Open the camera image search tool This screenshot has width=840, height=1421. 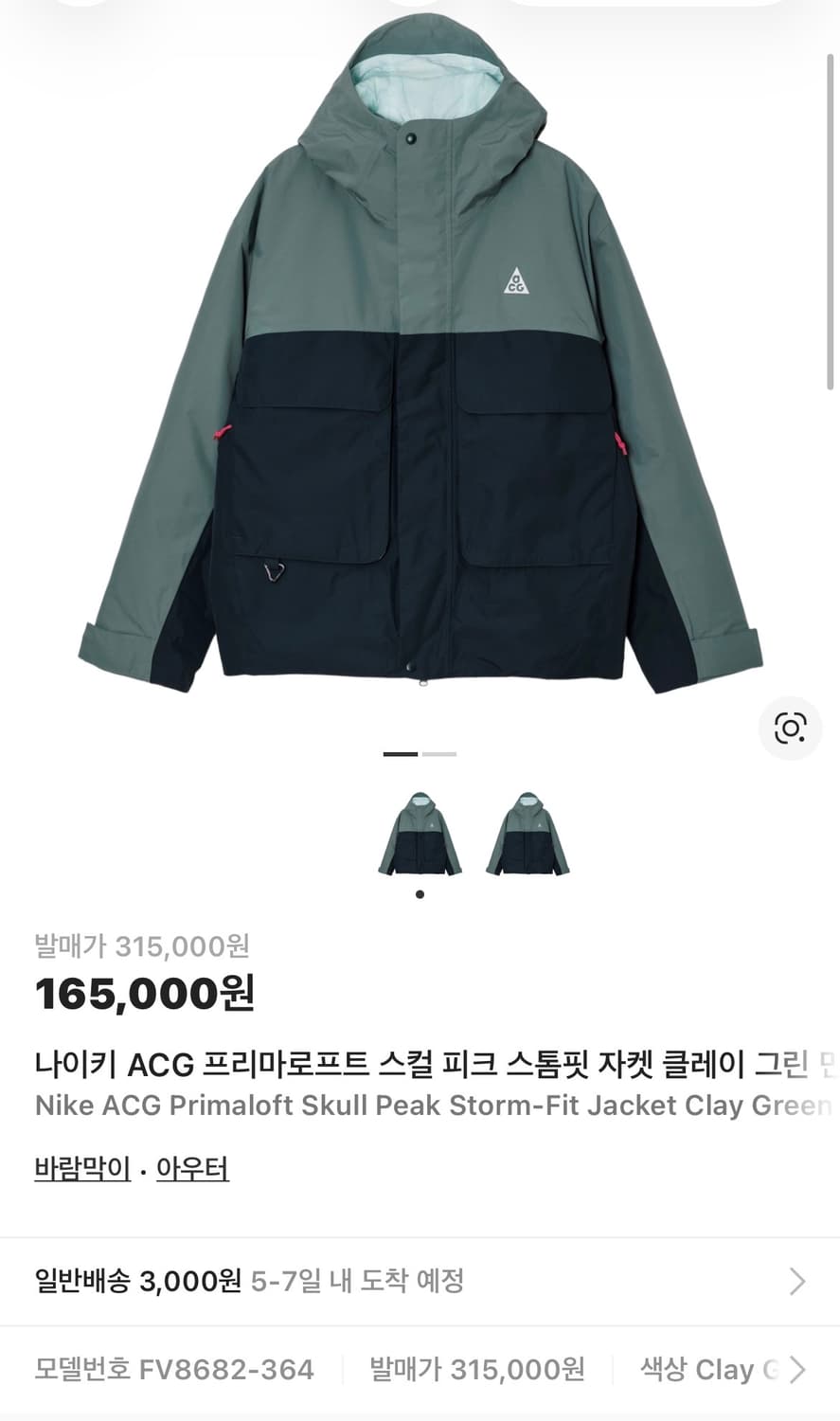790,727
